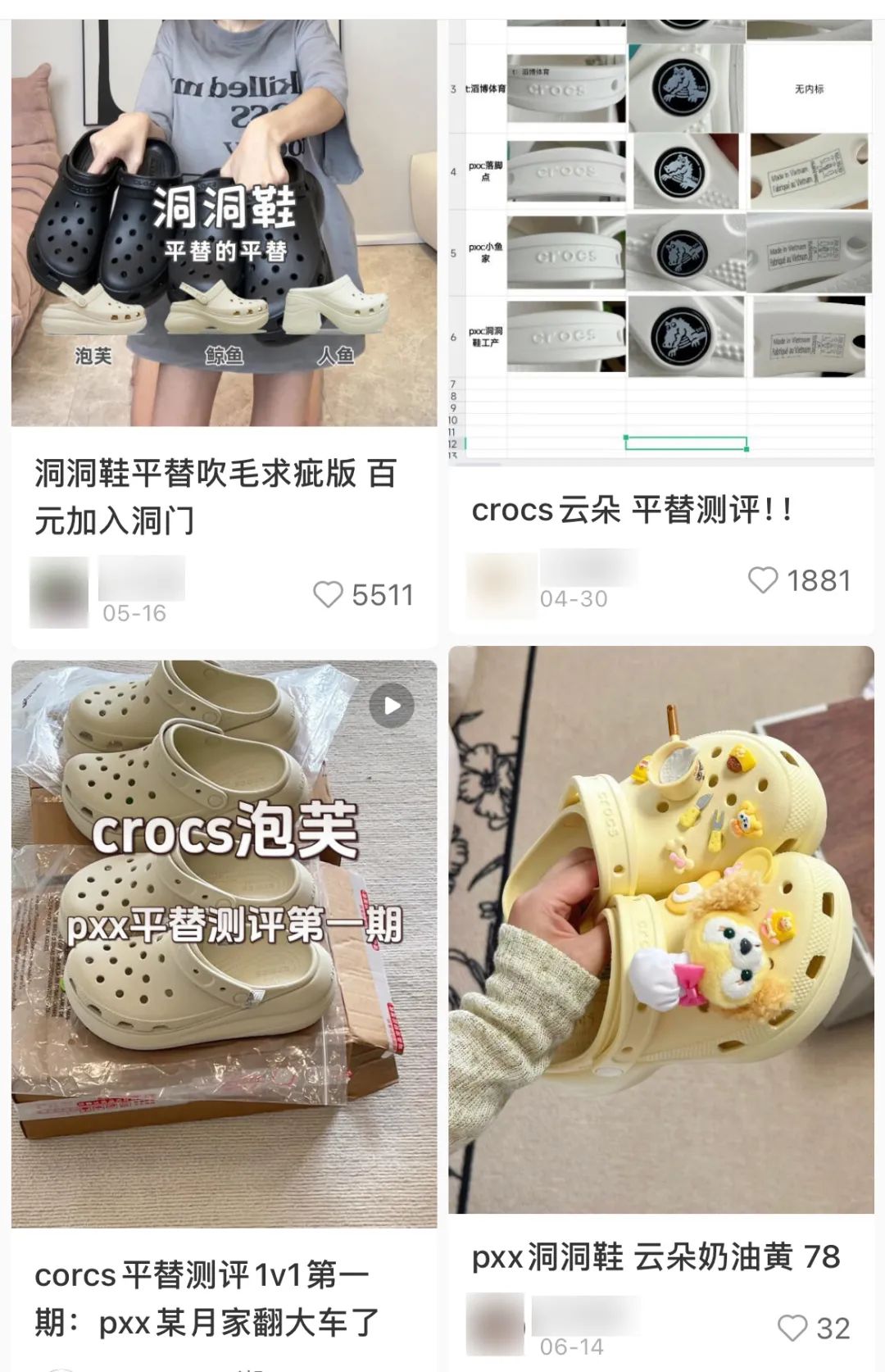
Task: Like the crocs云朵 平替测评 post
Action: pos(763,580)
